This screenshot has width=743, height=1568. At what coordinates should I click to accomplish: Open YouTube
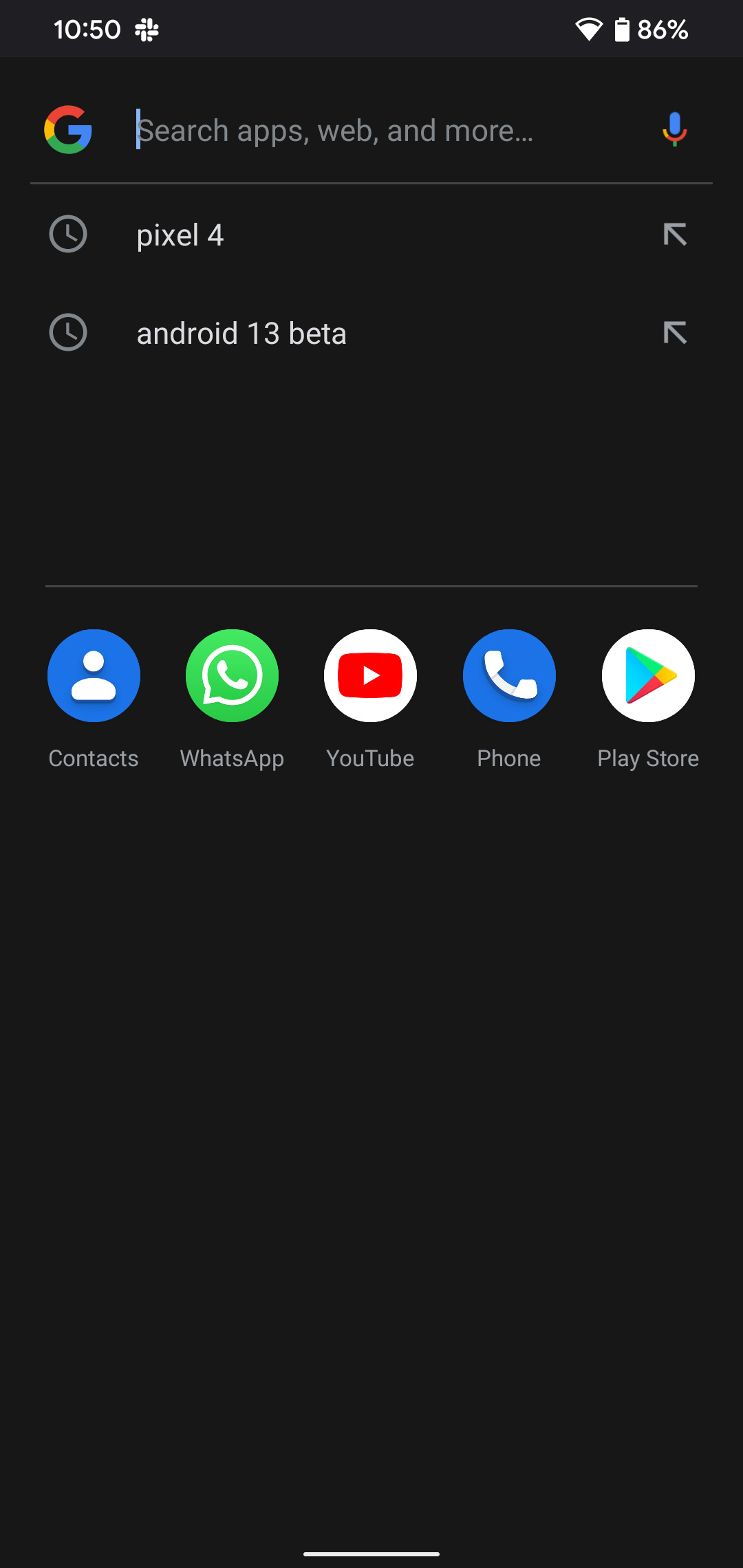(370, 676)
